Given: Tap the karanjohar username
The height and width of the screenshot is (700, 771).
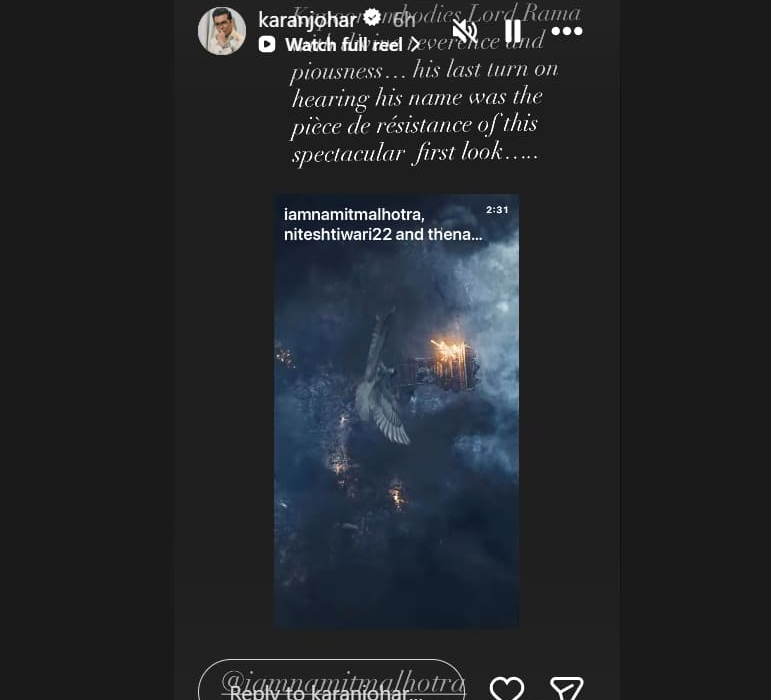Looking at the screenshot, I should click(x=306, y=20).
